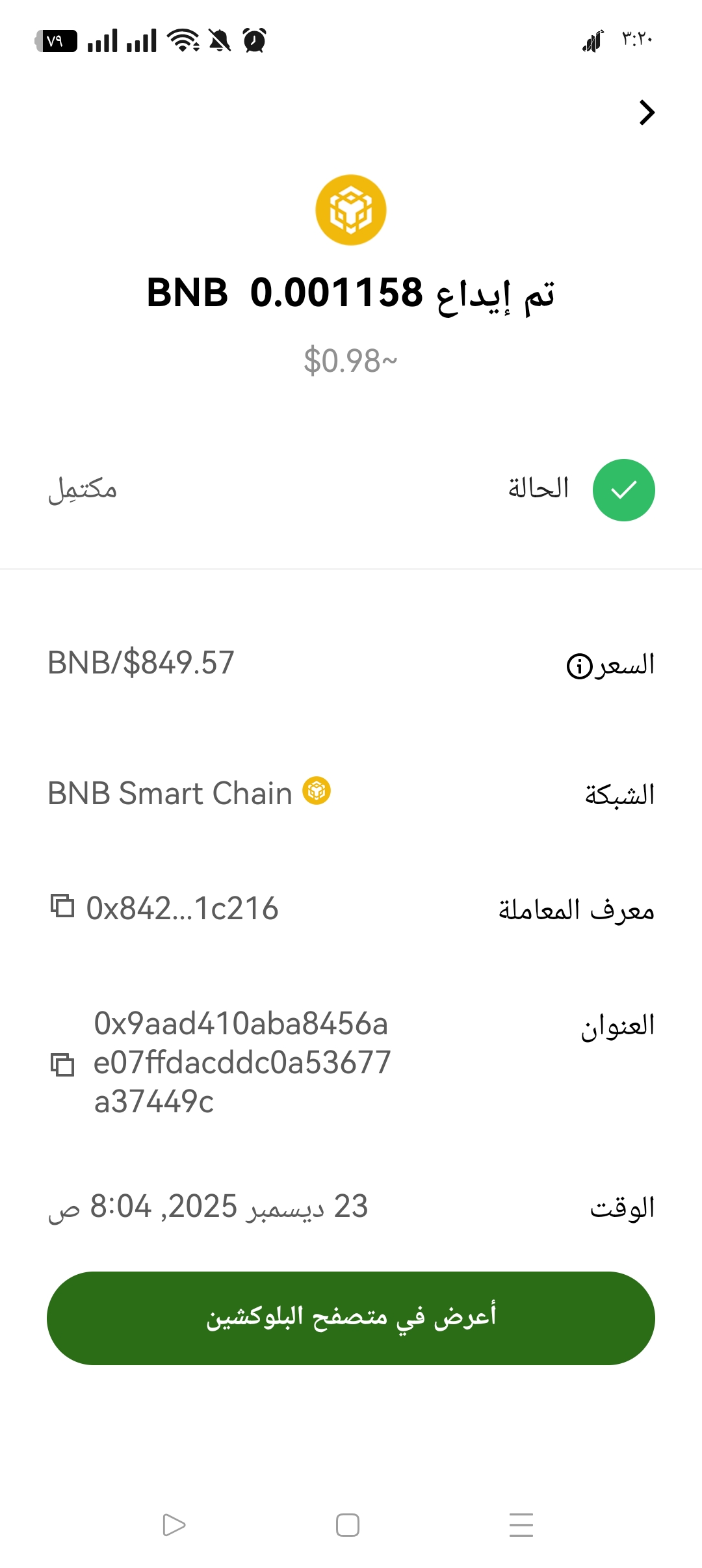Tap the Wi-Fi icon in the status bar

point(183,40)
